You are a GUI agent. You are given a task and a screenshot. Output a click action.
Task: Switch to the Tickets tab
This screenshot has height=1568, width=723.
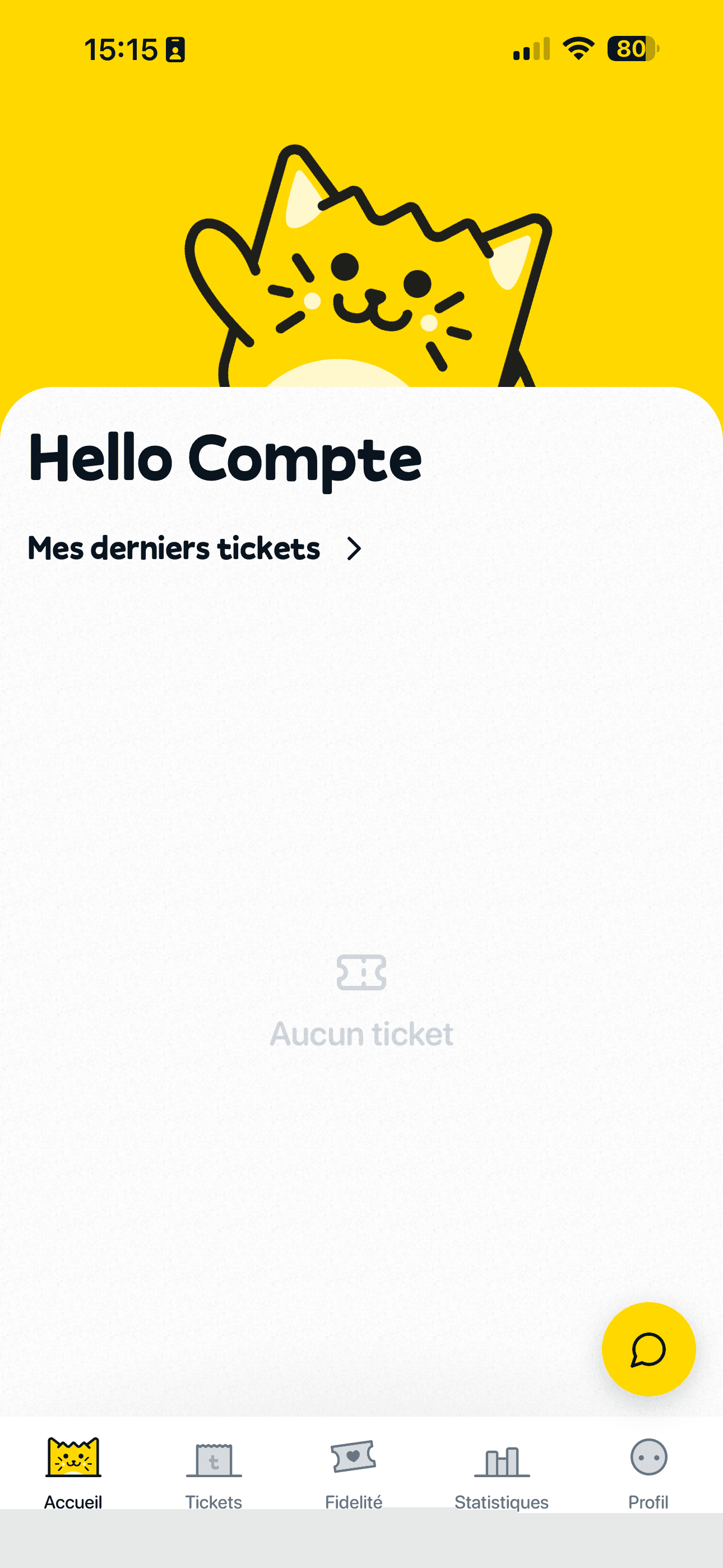(x=214, y=1474)
